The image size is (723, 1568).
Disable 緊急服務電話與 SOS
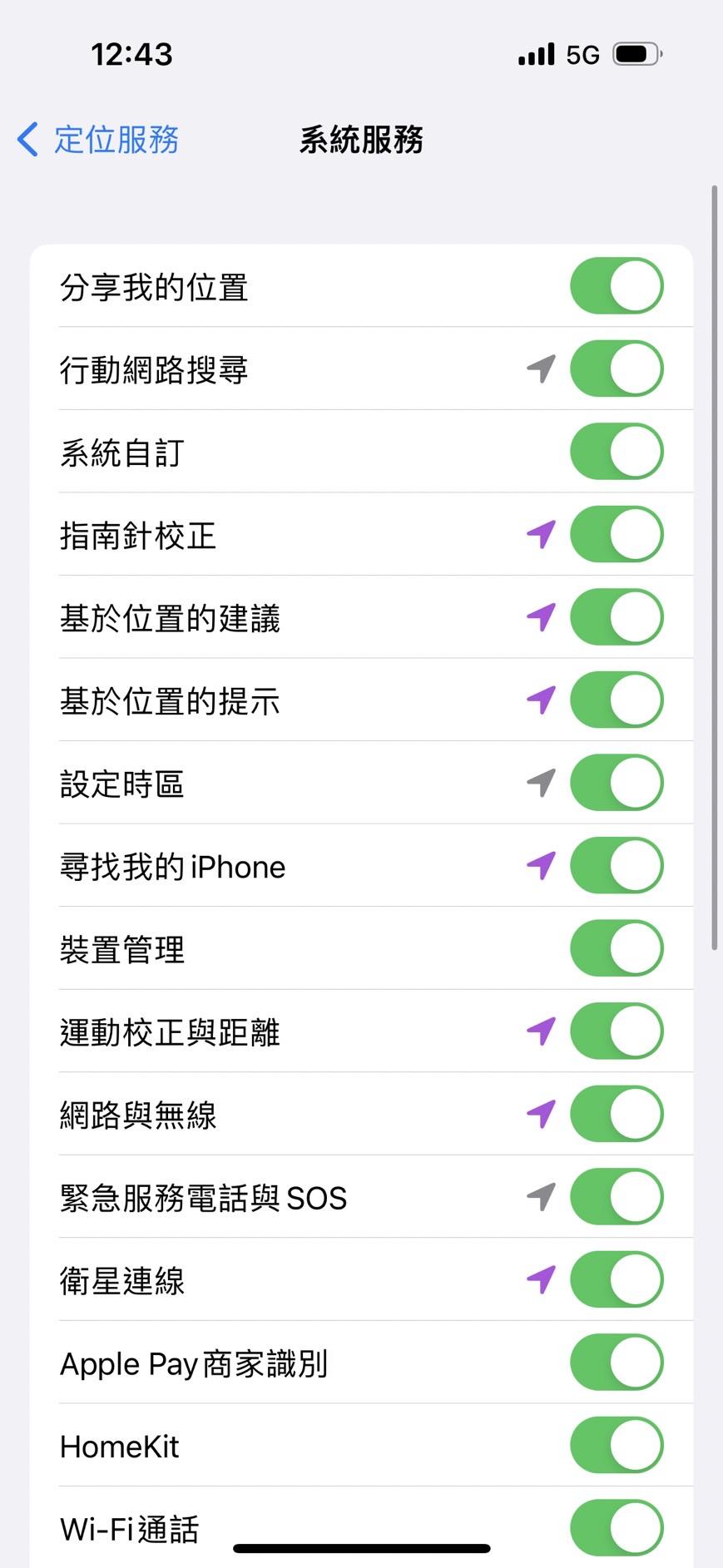[x=617, y=1196]
